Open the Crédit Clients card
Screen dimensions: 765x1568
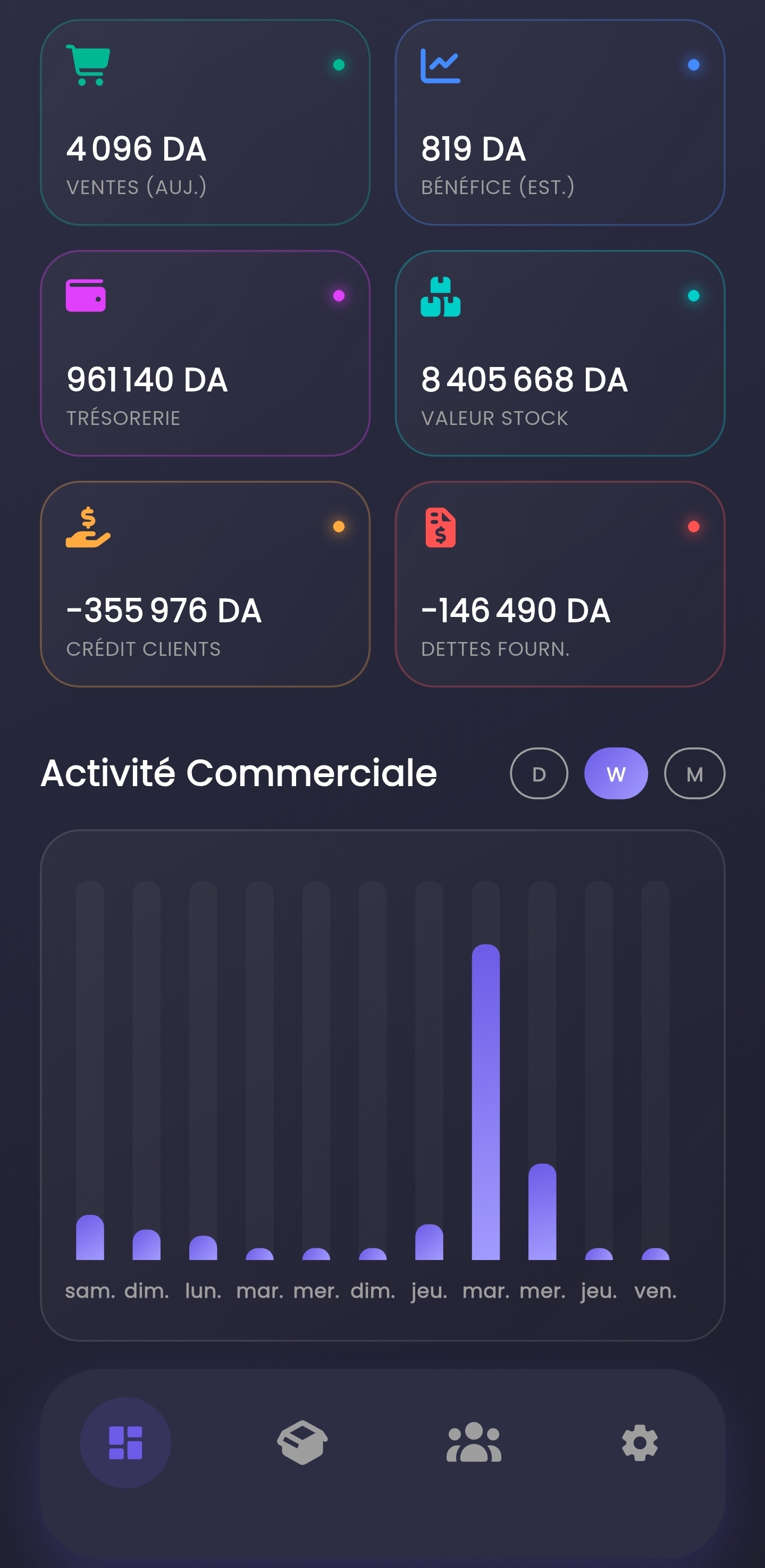coord(205,583)
